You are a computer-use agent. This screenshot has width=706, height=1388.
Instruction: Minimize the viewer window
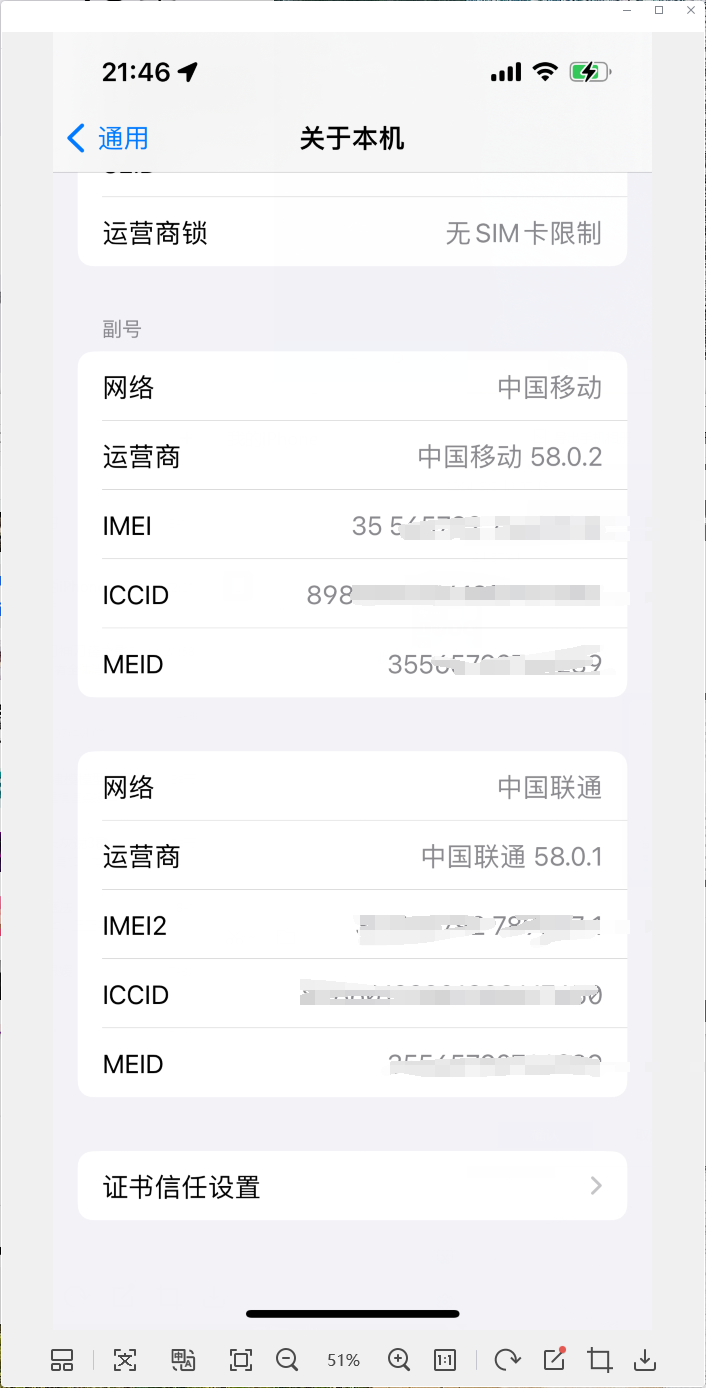point(627,10)
